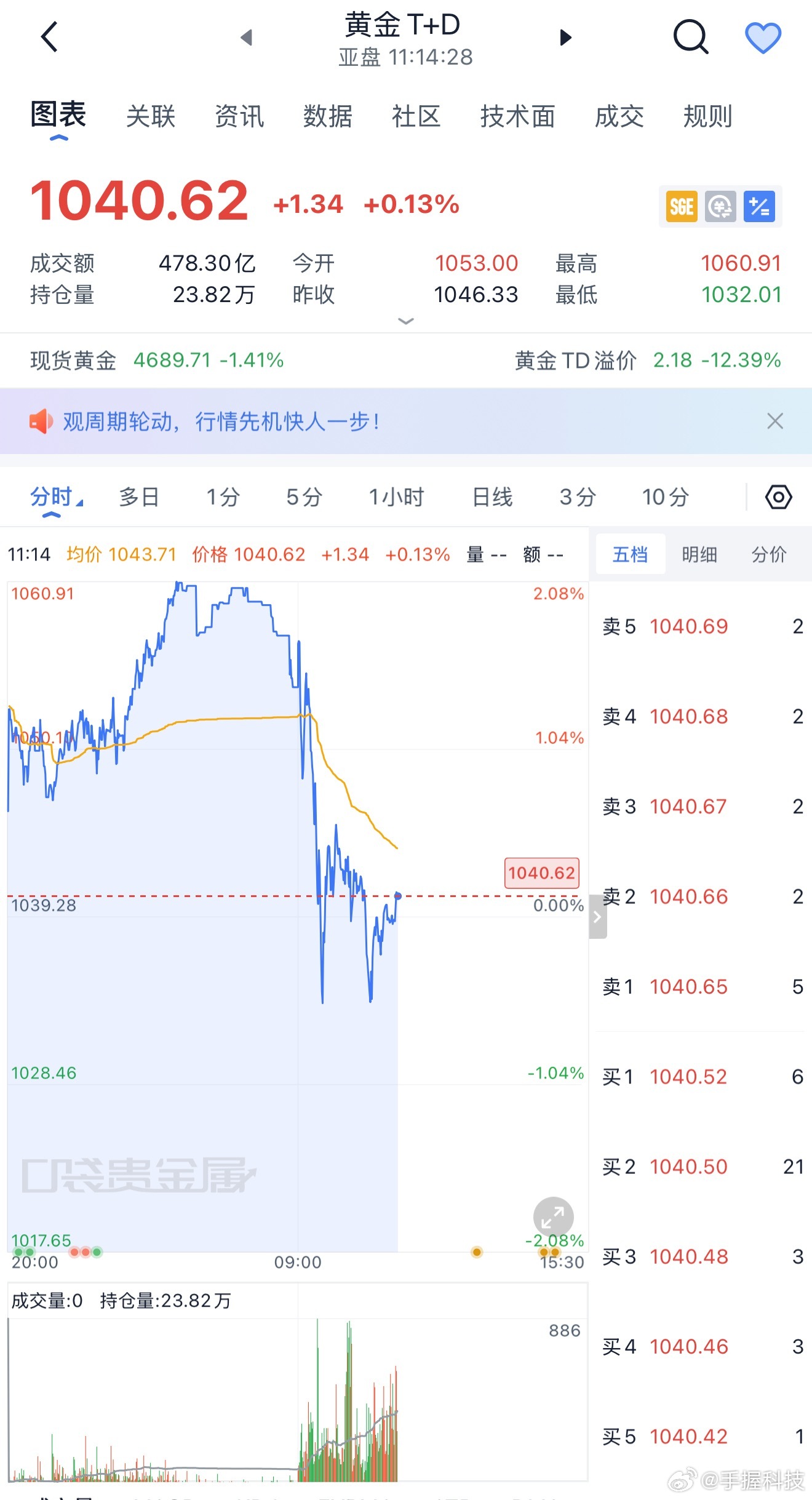Switch to the 明细 order detail tab

(699, 554)
